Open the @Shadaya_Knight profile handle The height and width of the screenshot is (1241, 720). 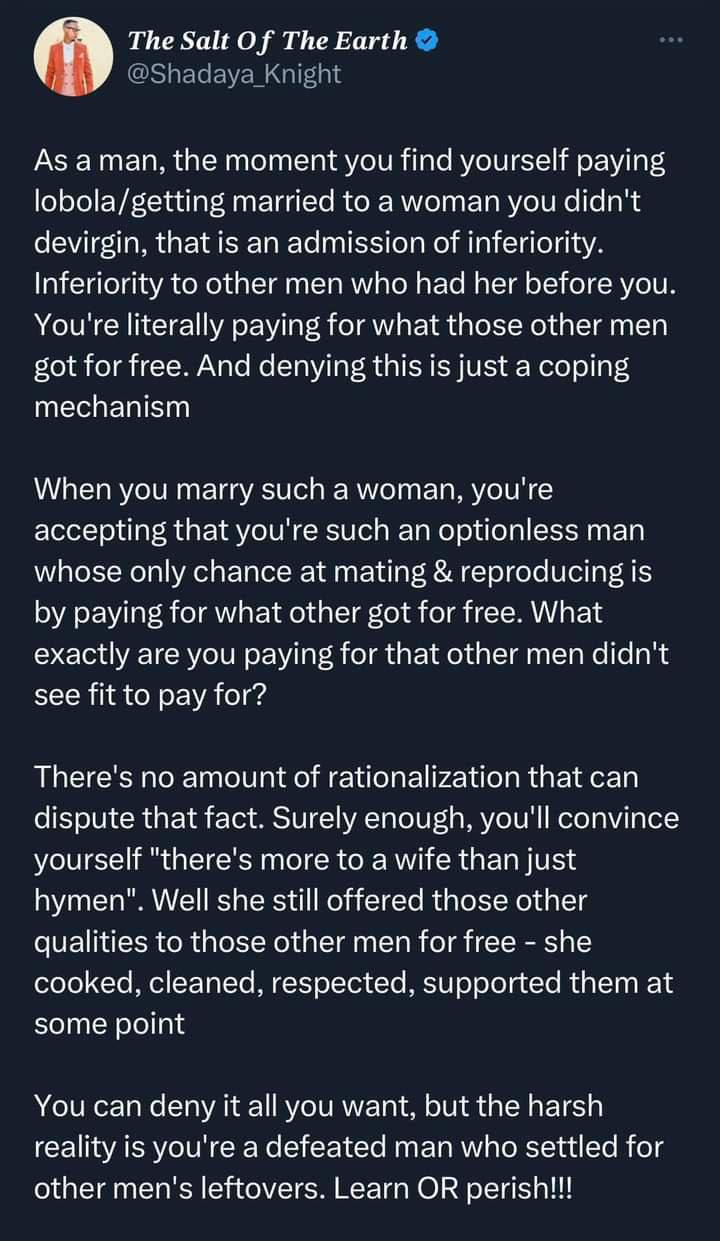234,73
